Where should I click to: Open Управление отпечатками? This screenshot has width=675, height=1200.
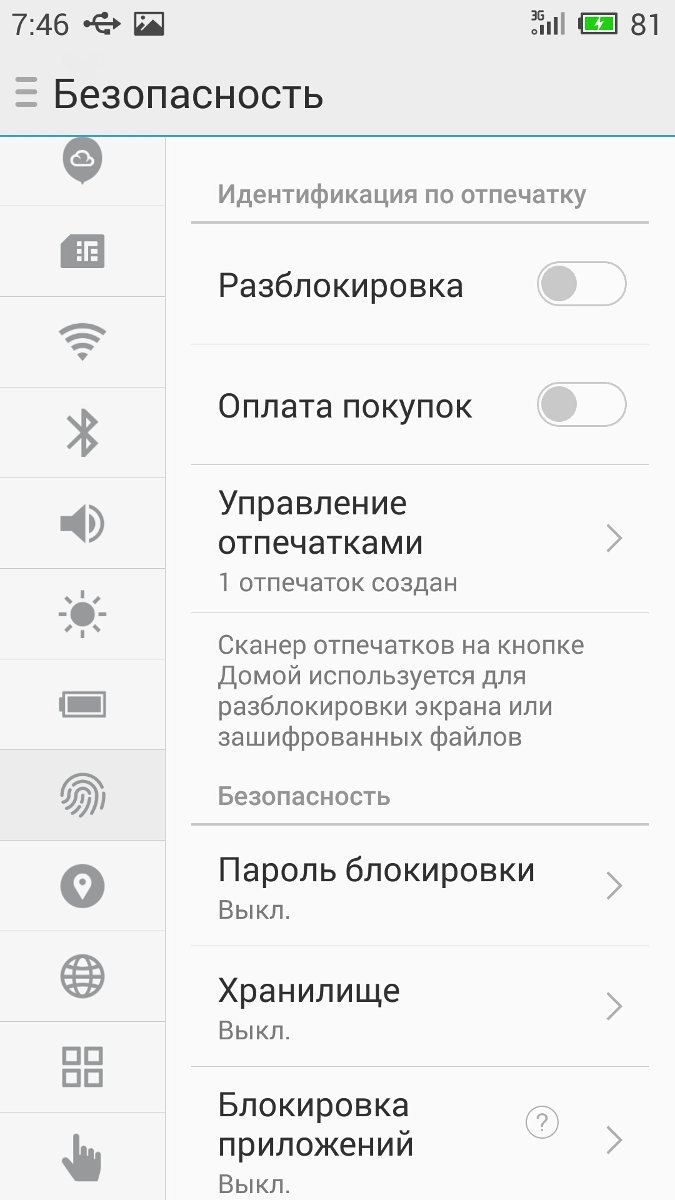[420, 539]
